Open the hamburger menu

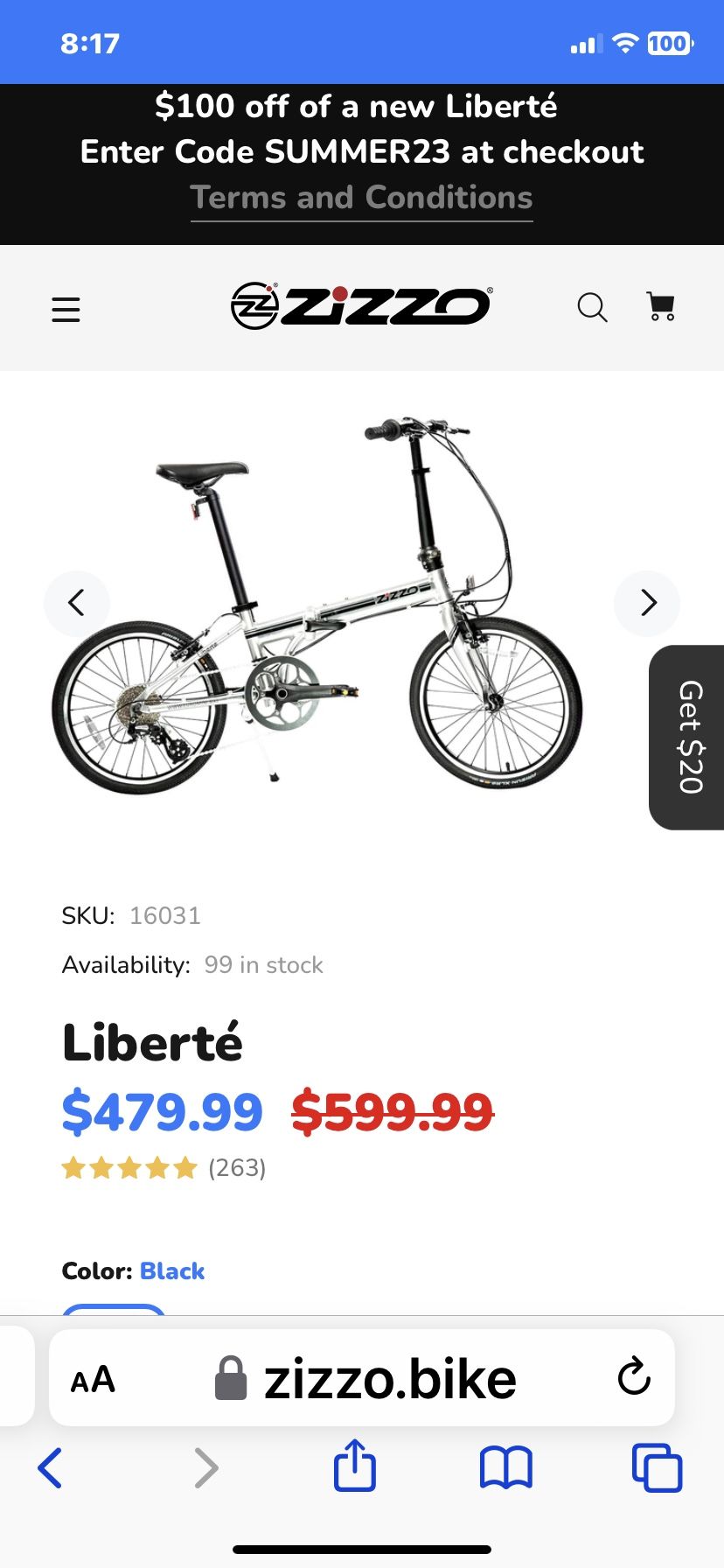[66, 310]
